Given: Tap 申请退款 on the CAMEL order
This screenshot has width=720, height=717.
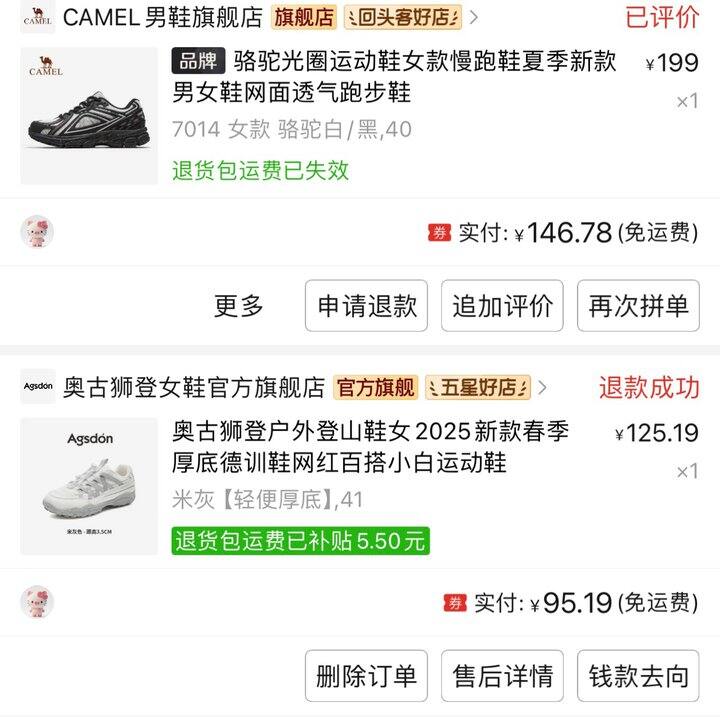Looking at the screenshot, I should pos(366,306).
